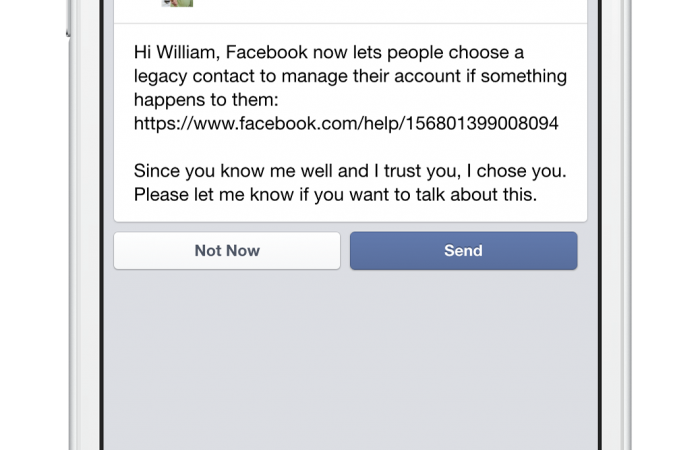Edit the message text to William

tap(349, 124)
